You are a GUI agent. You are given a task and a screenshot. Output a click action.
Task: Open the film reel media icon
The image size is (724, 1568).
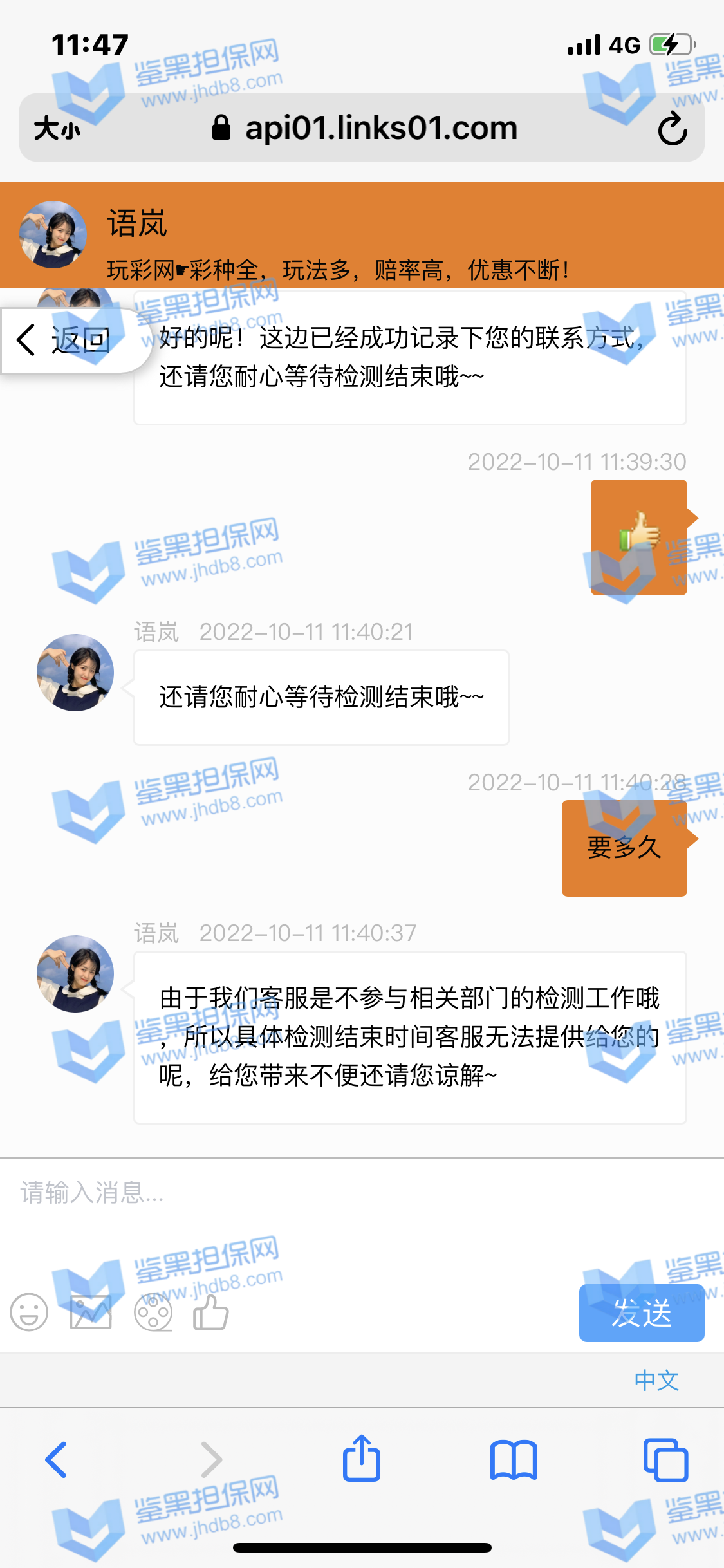pyautogui.click(x=153, y=1312)
